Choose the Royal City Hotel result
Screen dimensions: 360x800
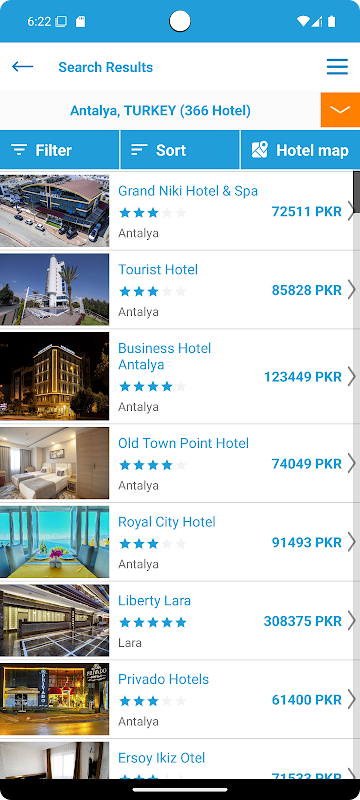pyautogui.click(x=176, y=542)
